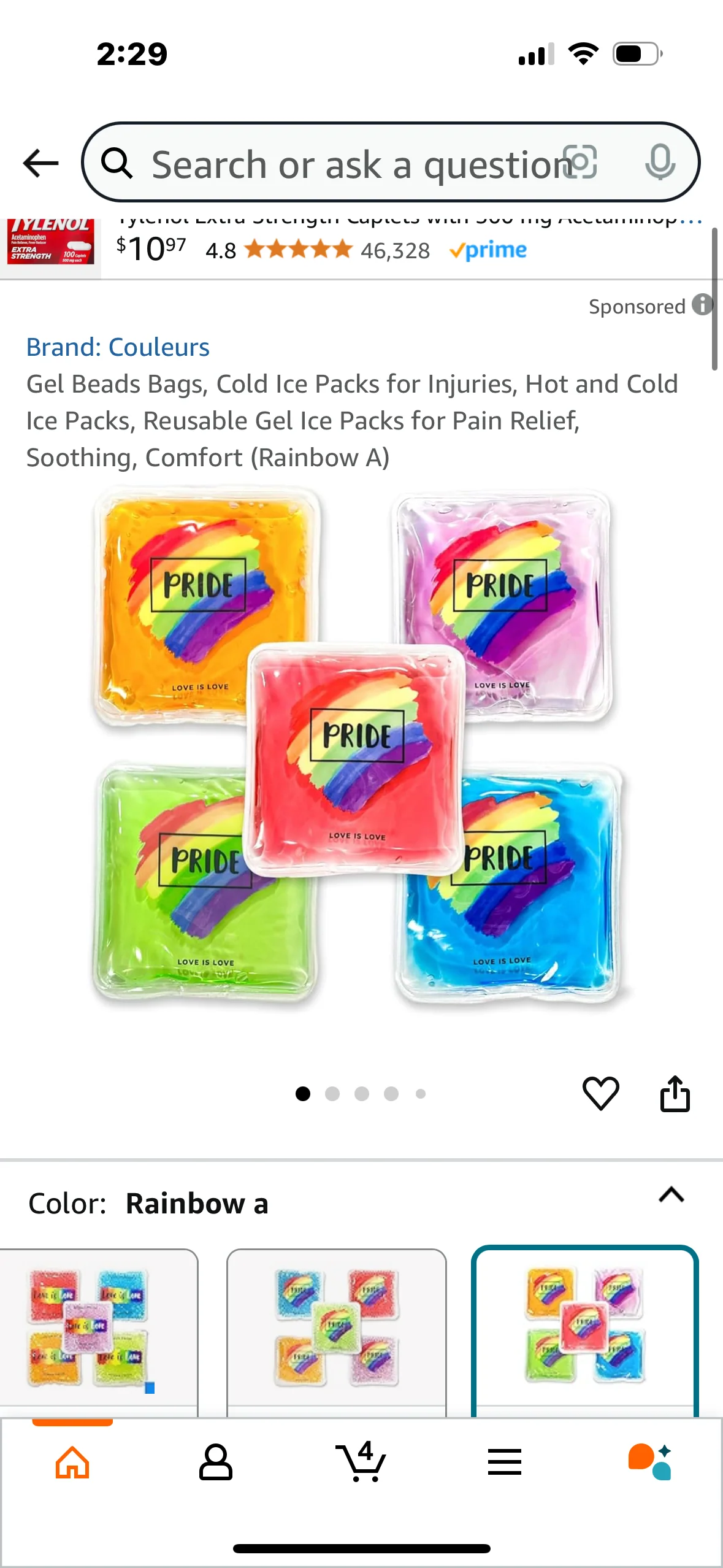Show sponsored ad info
This screenshot has width=723, height=1568.
click(702, 305)
